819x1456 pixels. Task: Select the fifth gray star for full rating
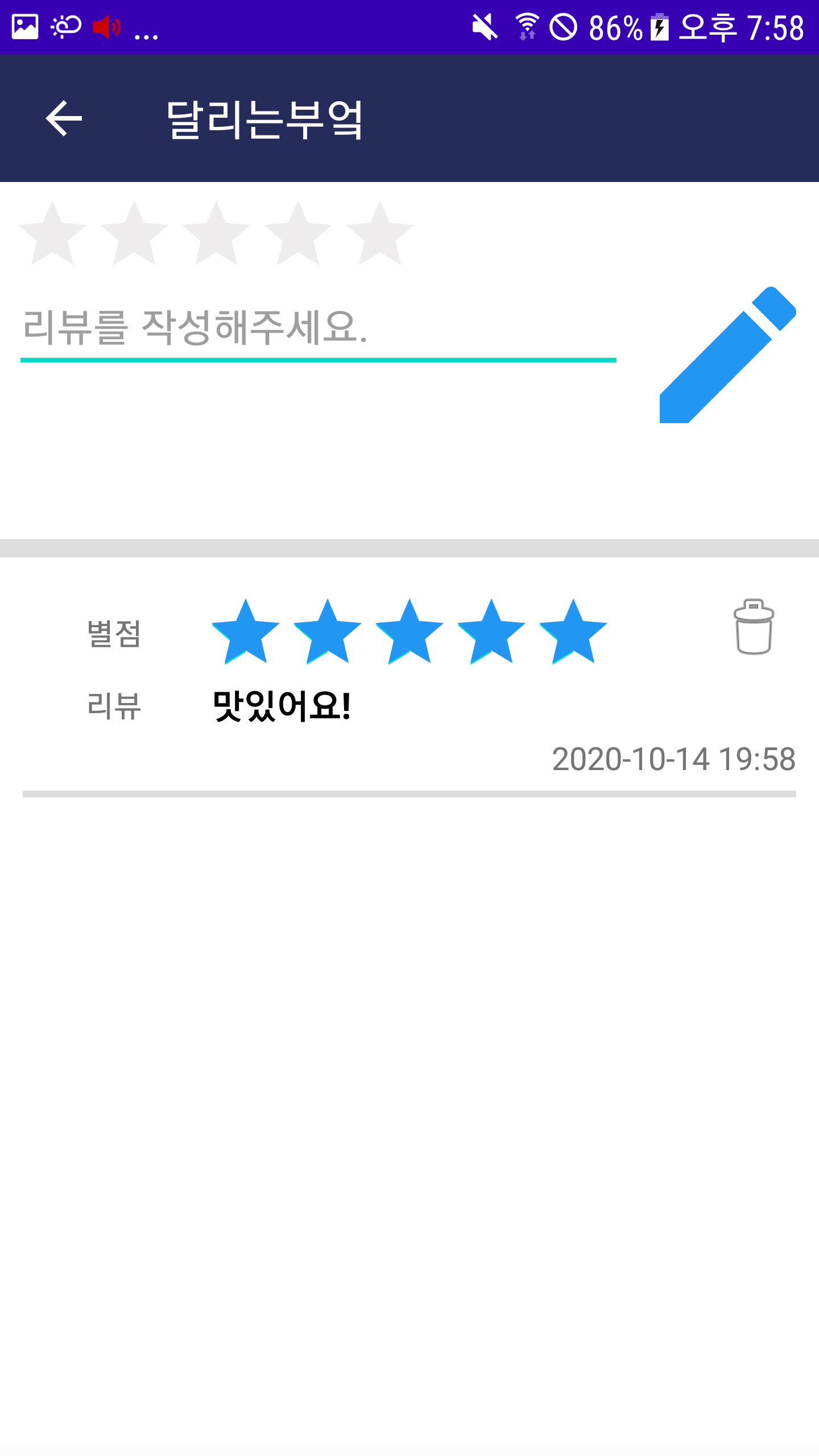click(380, 234)
